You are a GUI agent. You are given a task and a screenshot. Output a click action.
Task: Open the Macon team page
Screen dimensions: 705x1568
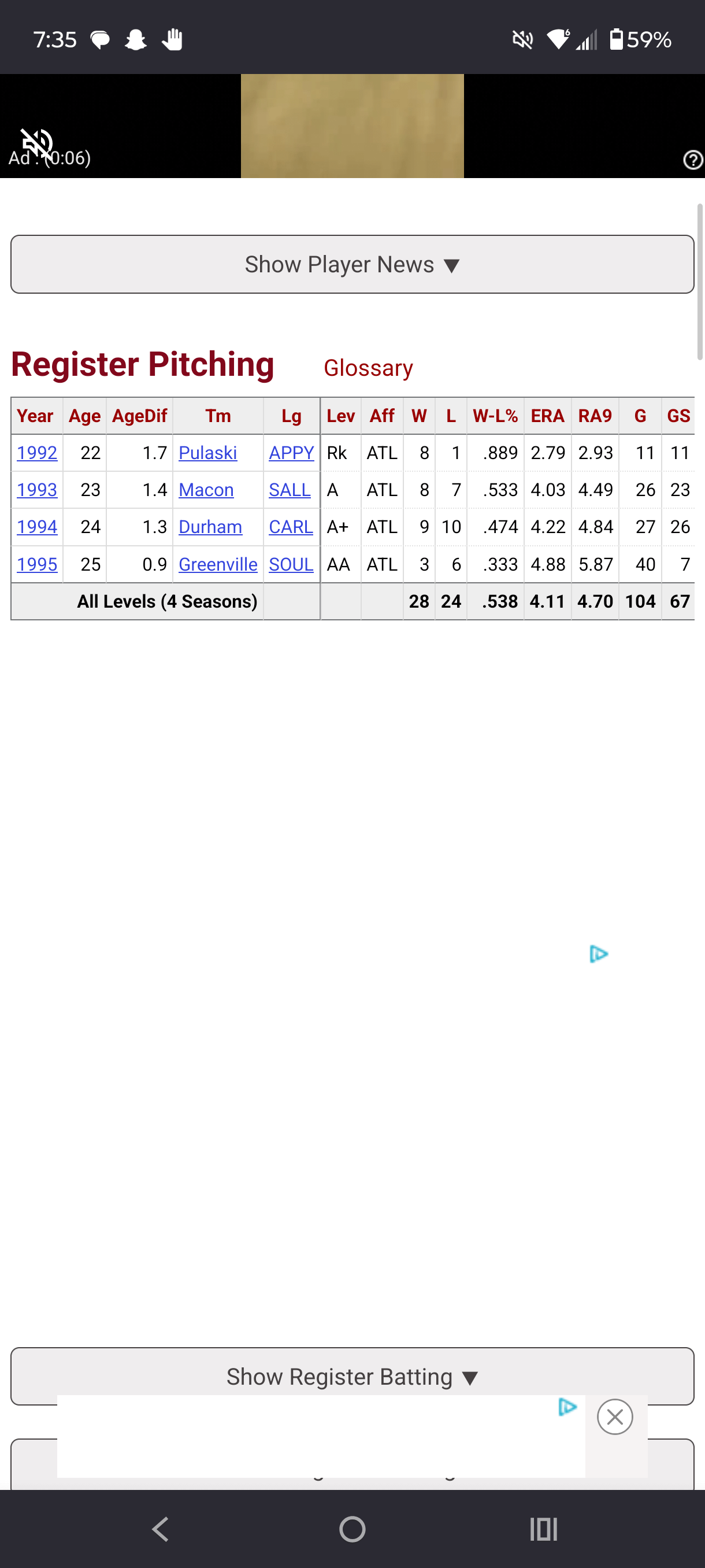click(x=206, y=489)
